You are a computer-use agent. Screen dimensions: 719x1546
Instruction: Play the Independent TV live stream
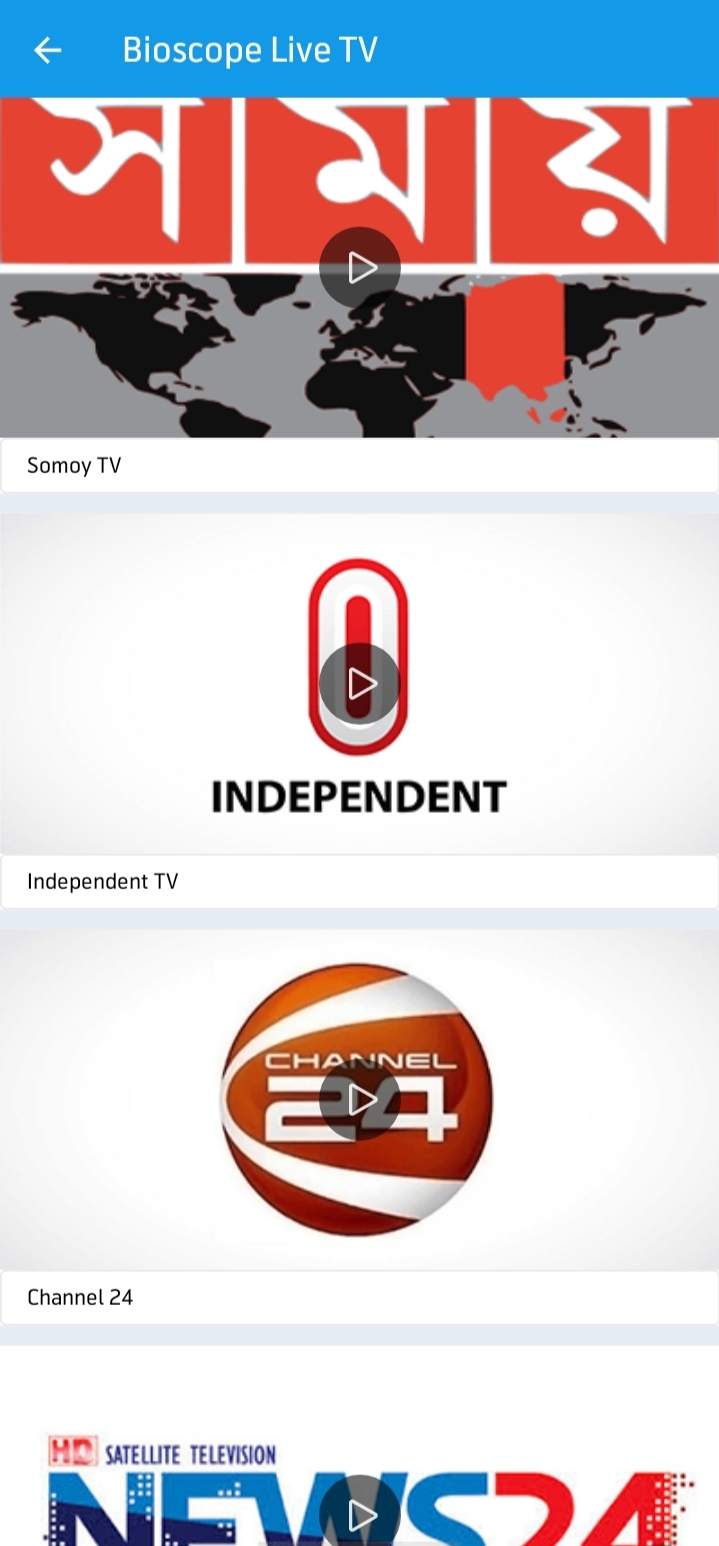[360, 684]
